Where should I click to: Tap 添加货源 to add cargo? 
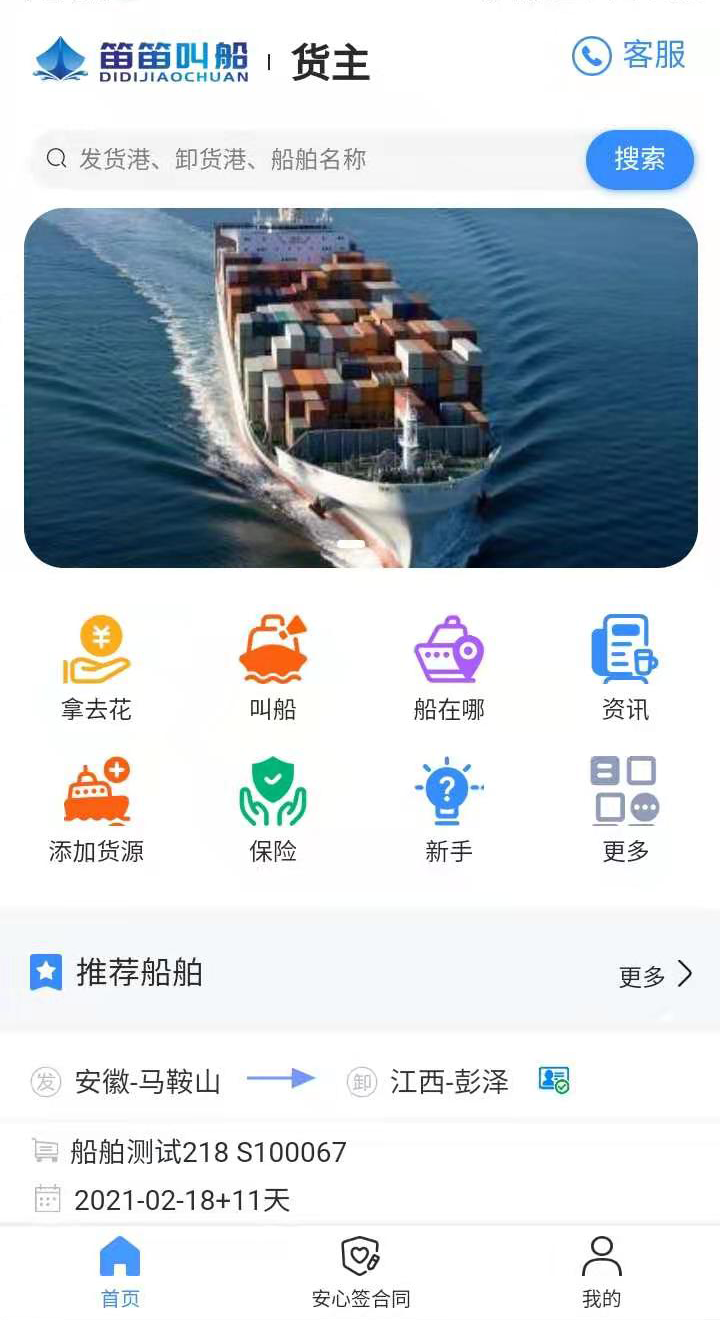coord(95,805)
